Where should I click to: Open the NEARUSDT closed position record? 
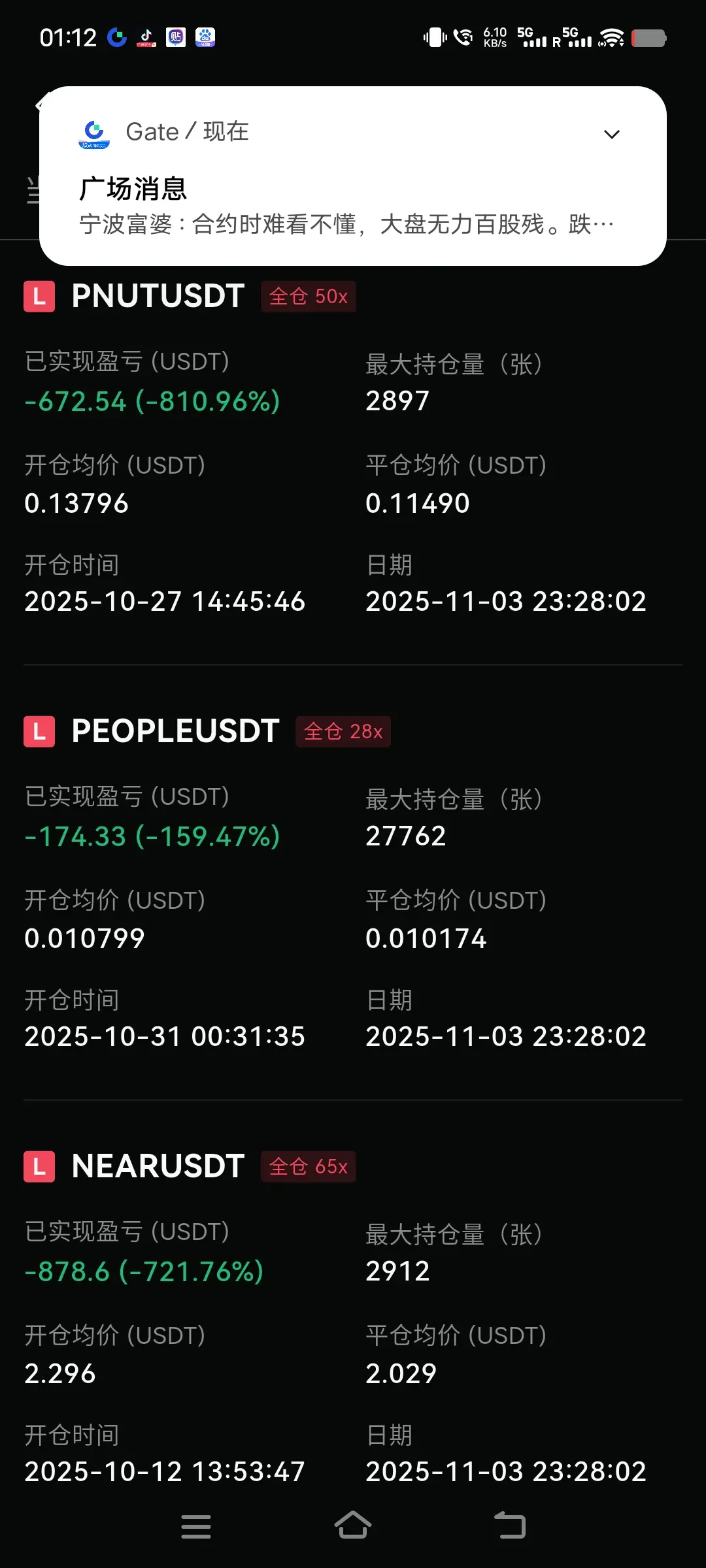pos(158,1166)
